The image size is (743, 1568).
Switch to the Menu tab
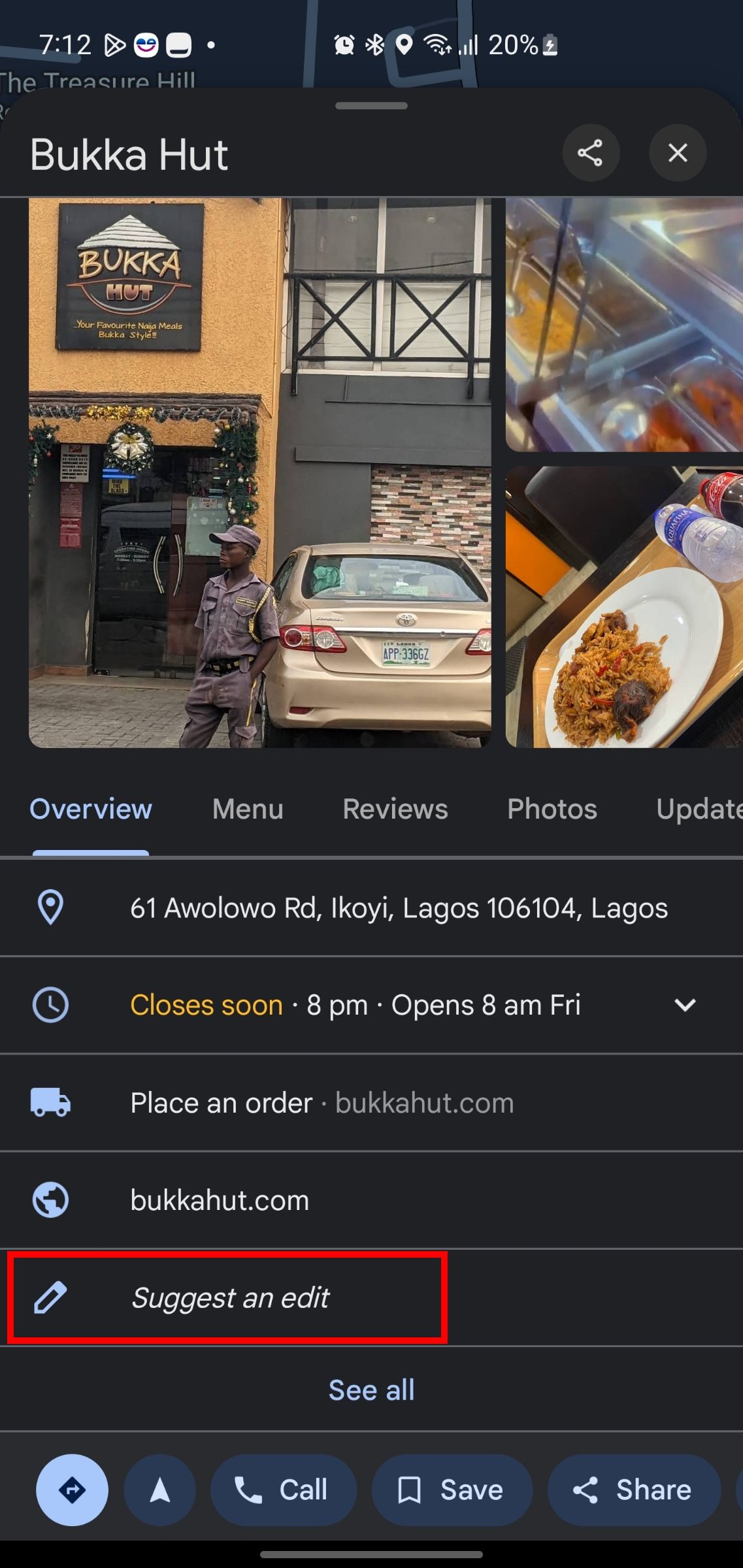[248, 809]
